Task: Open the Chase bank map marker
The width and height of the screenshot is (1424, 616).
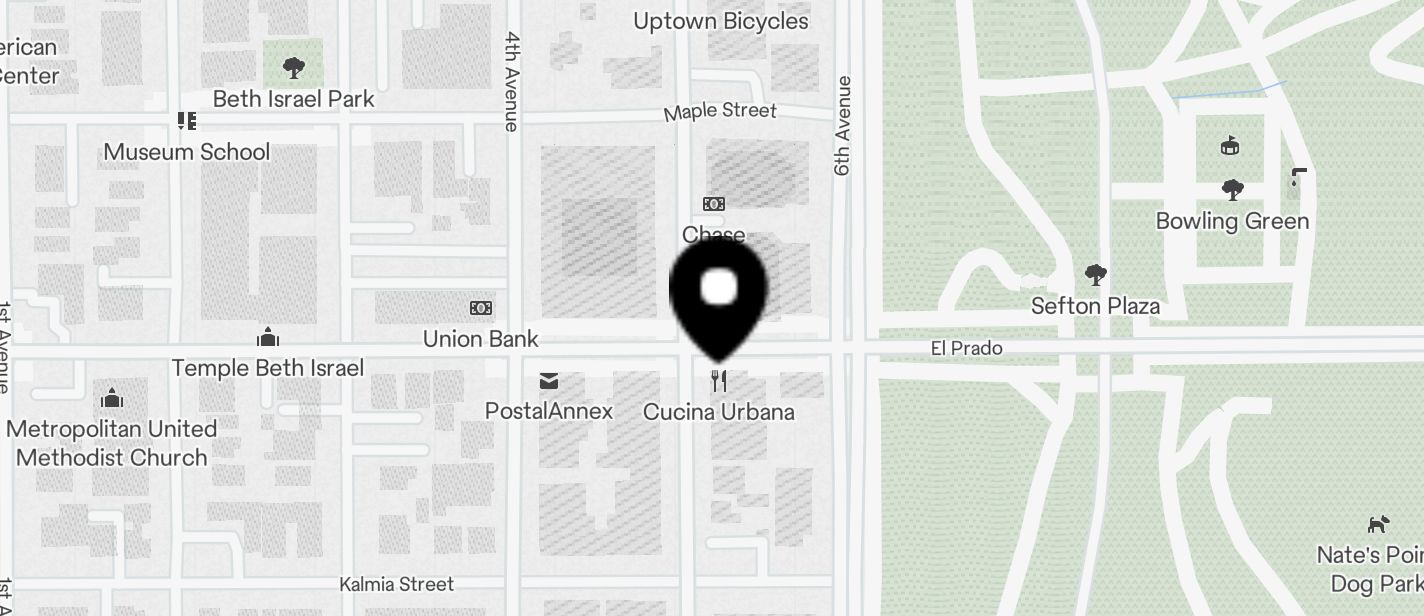Action: coord(713,204)
